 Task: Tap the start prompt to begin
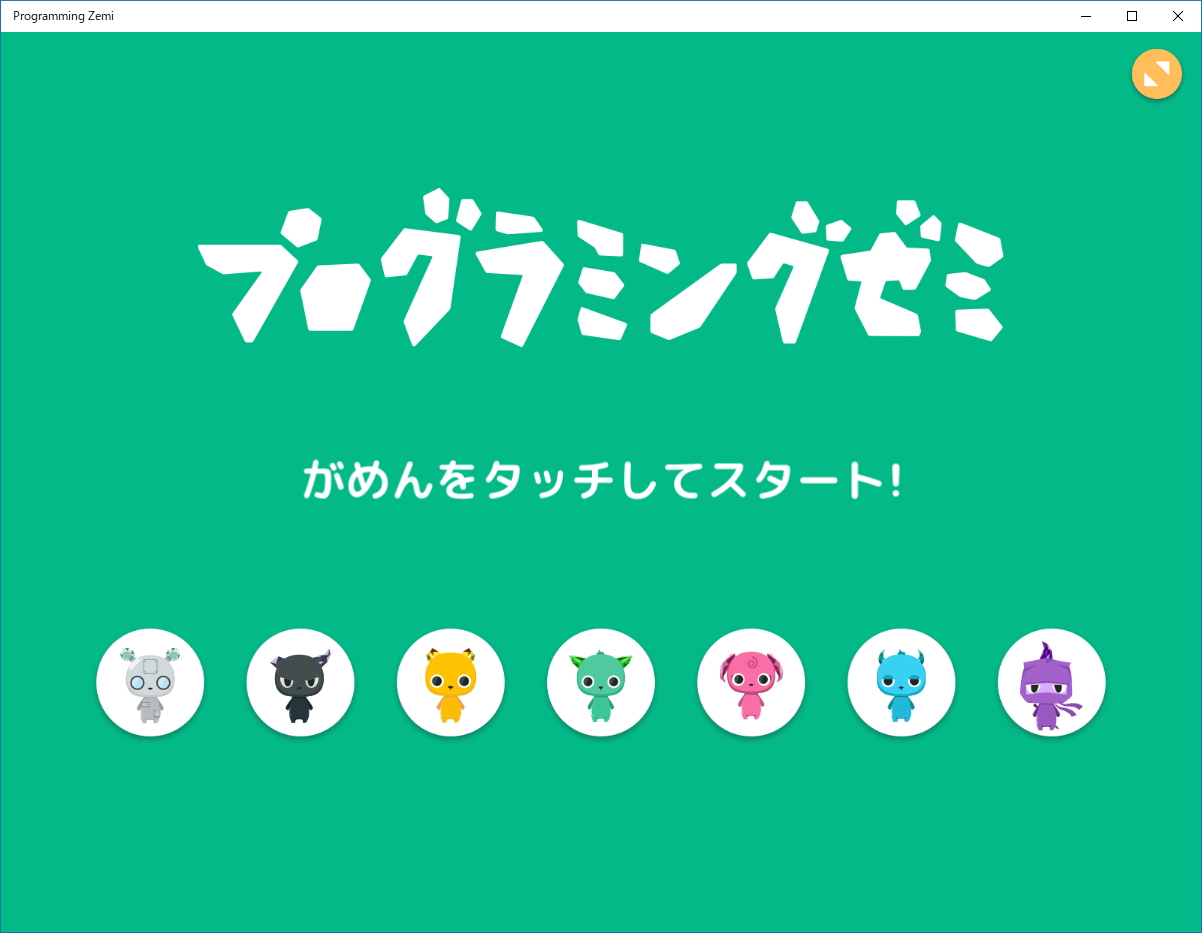coord(602,481)
